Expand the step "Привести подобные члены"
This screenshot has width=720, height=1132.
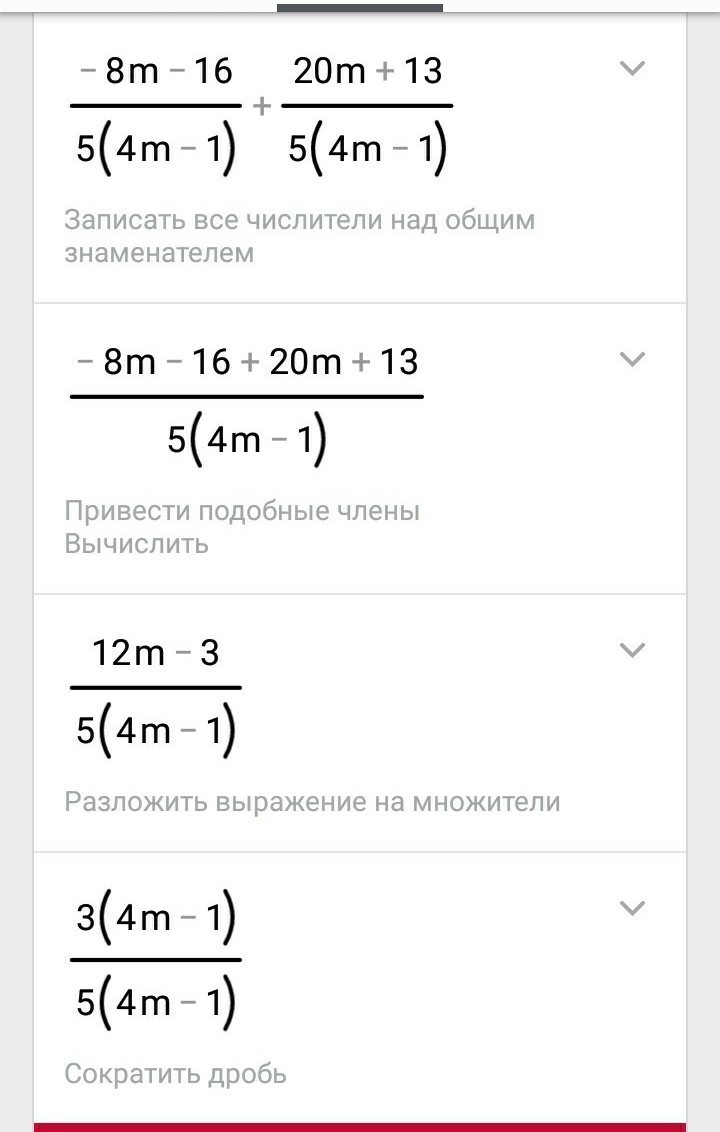pos(632,359)
